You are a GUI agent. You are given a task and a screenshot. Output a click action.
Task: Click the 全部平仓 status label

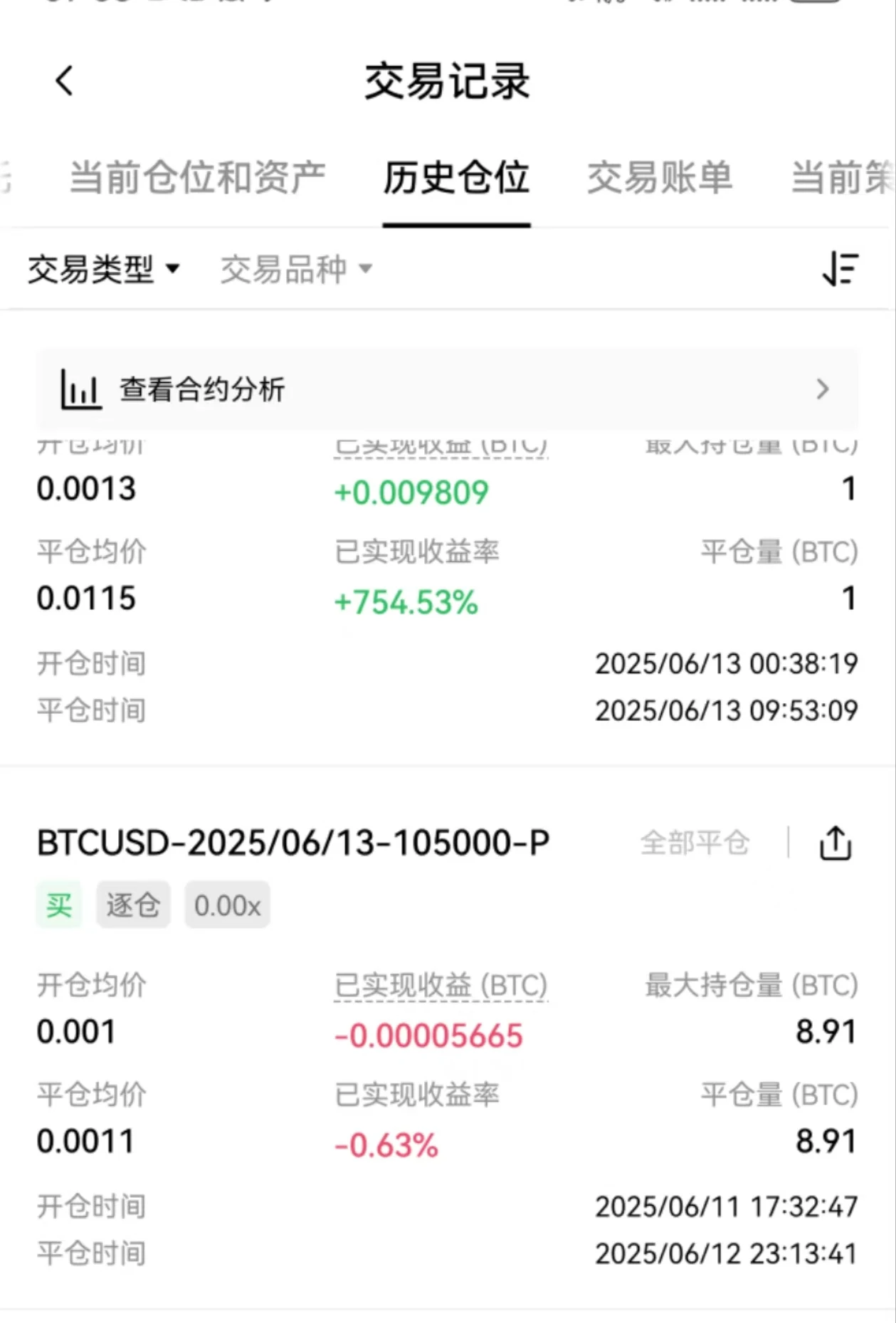pos(695,842)
